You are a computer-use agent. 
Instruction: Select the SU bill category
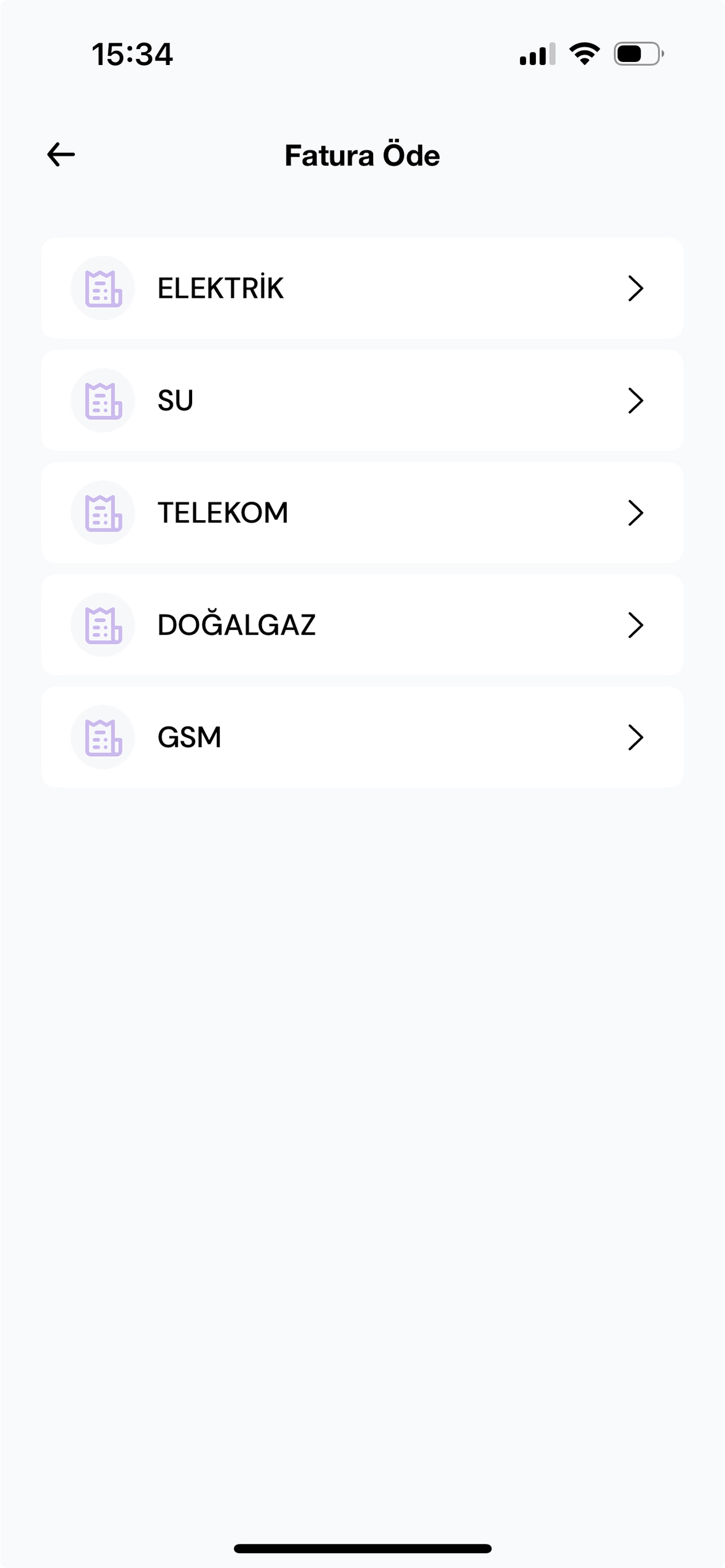pyautogui.click(x=362, y=400)
